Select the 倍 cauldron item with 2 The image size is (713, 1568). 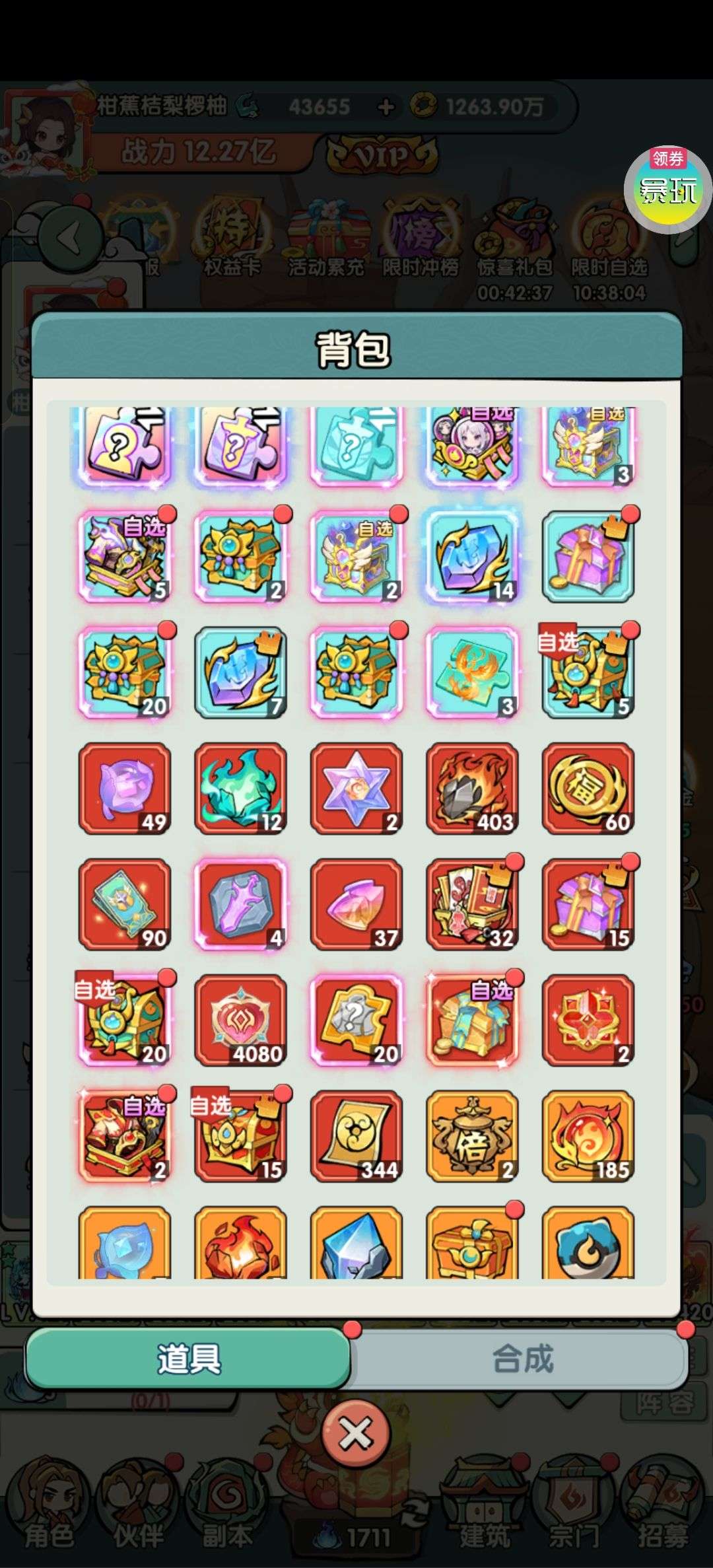pos(472,1136)
